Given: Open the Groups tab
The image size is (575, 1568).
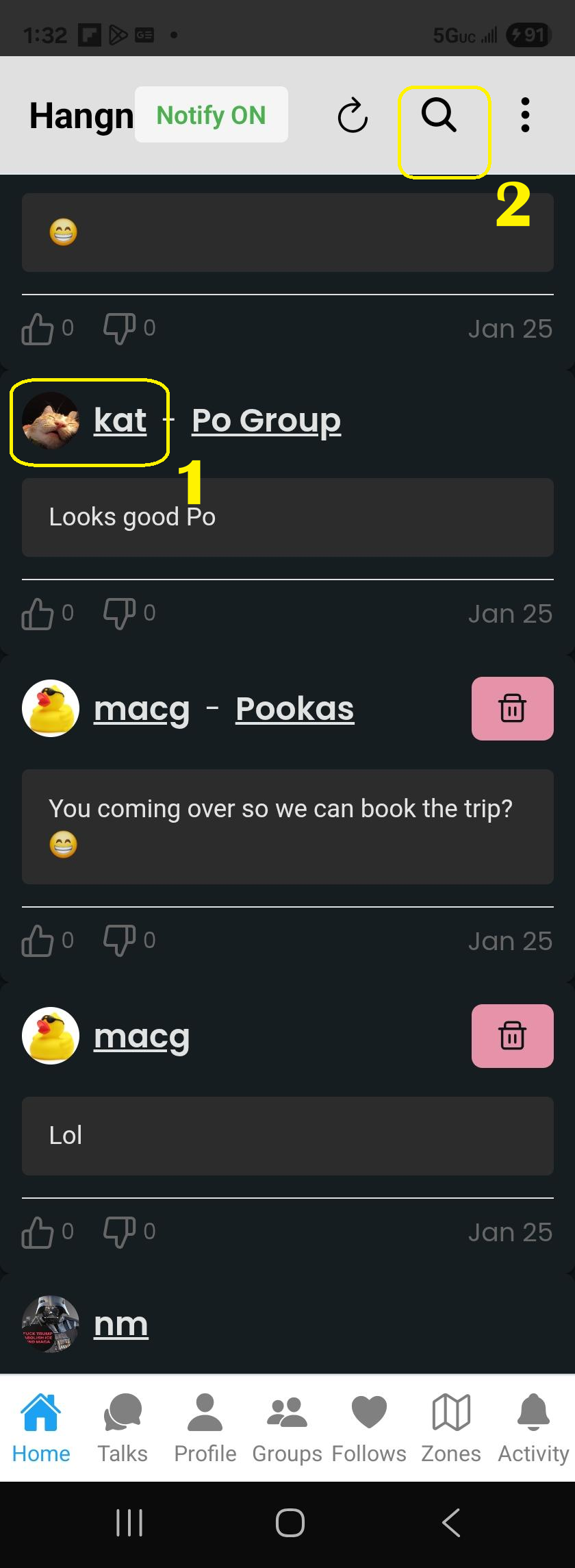Looking at the screenshot, I should click(287, 1428).
